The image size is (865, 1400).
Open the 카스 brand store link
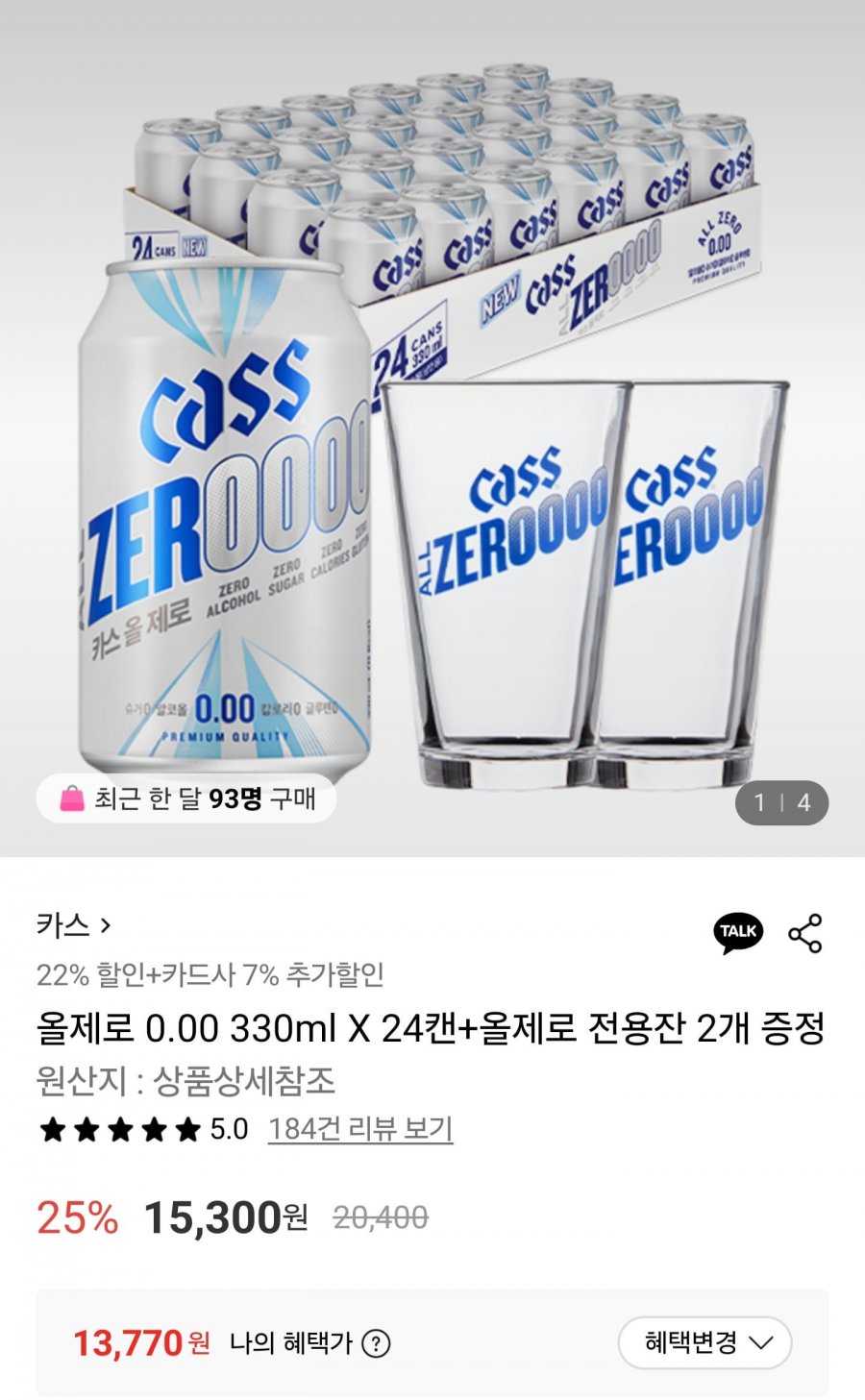pyautogui.click(x=74, y=926)
